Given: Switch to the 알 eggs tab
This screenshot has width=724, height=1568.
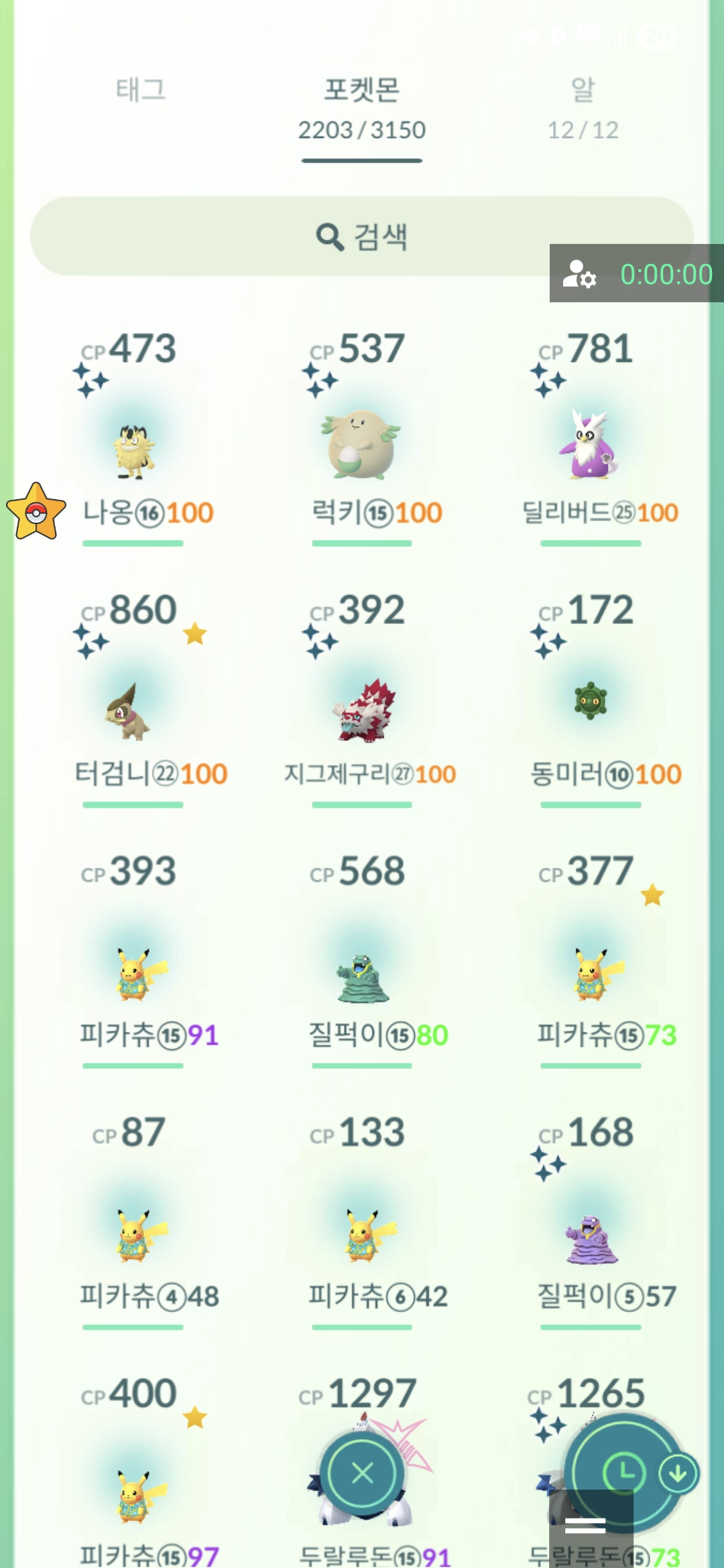Looking at the screenshot, I should pyautogui.click(x=583, y=106).
